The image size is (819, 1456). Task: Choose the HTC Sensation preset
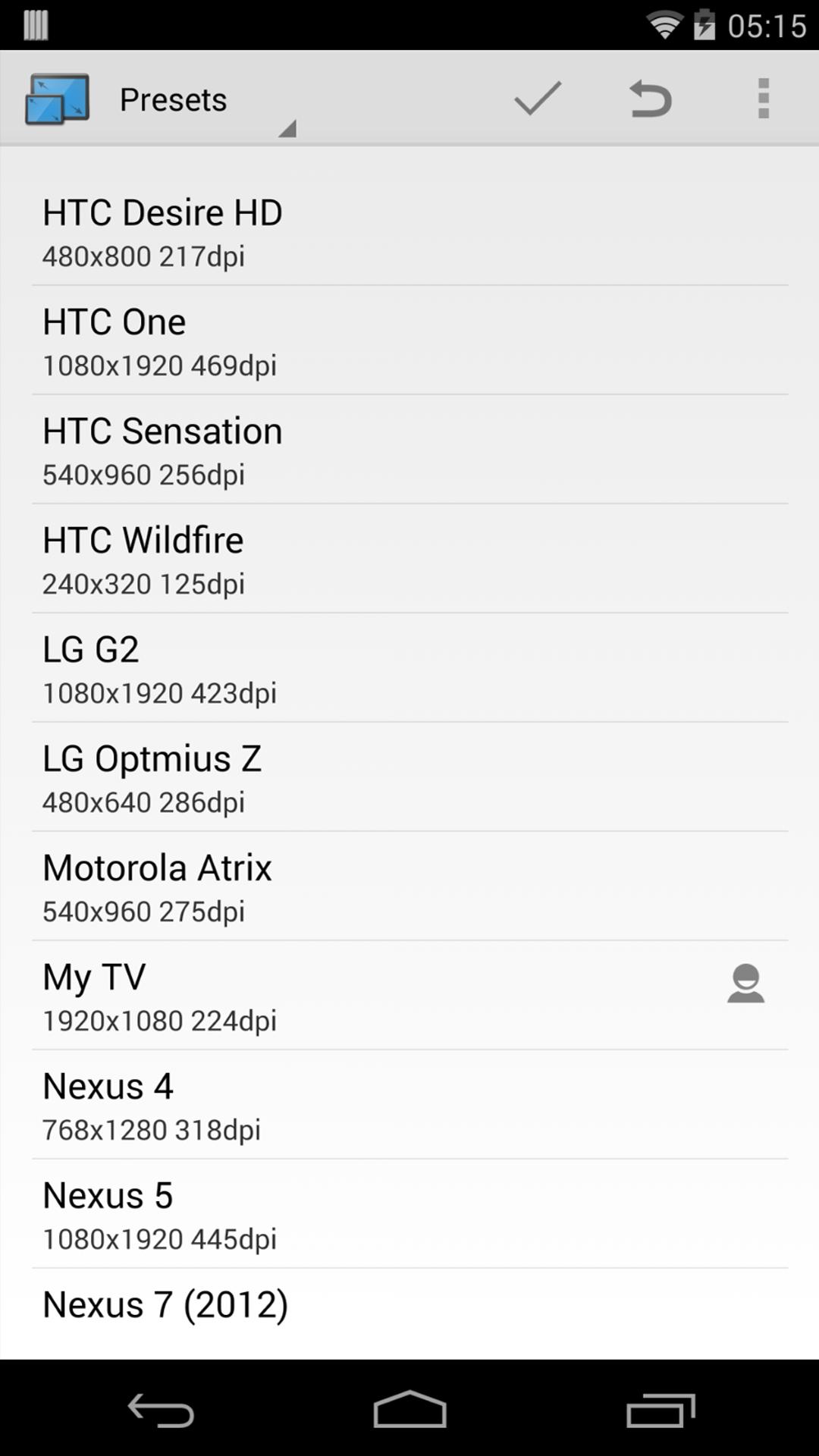coord(409,450)
